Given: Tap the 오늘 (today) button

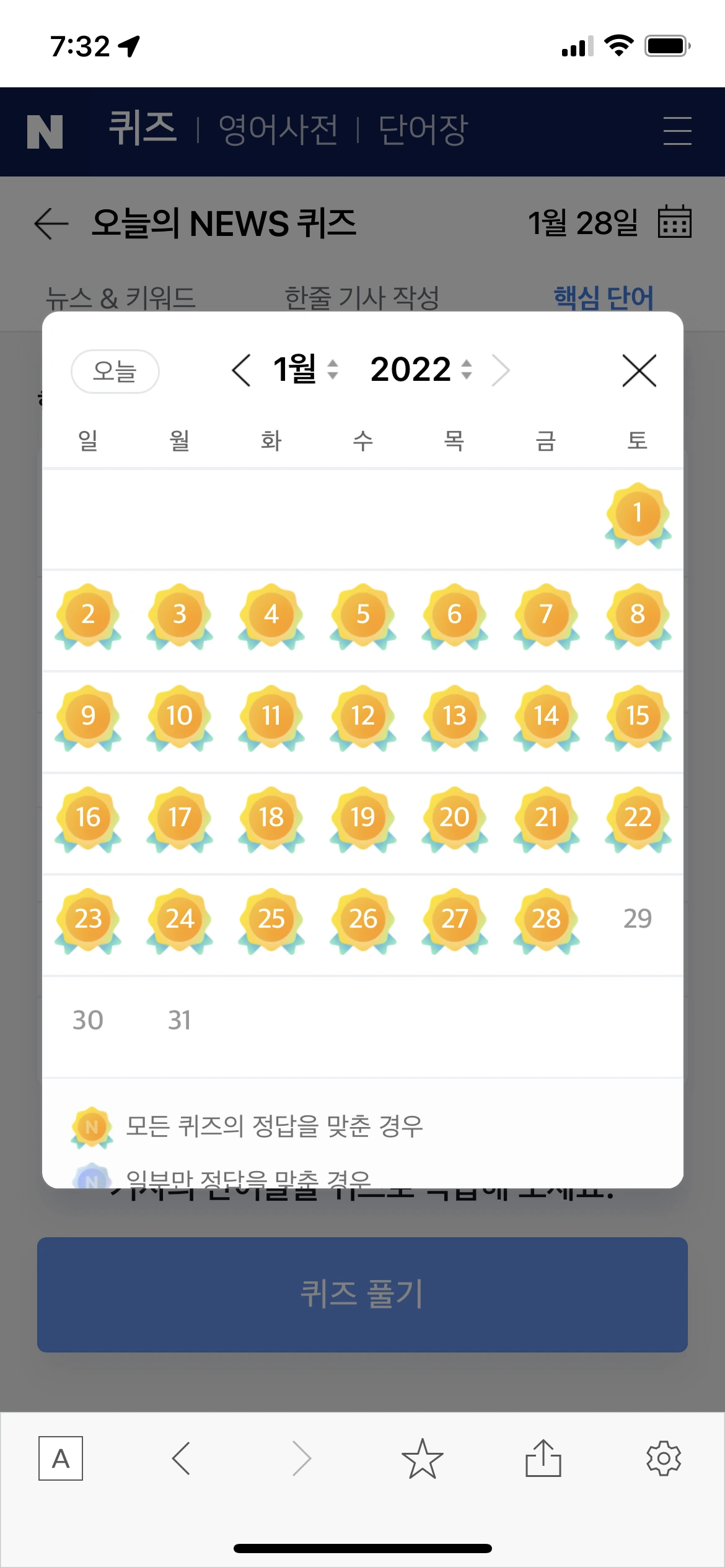Looking at the screenshot, I should (x=115, y=372).
